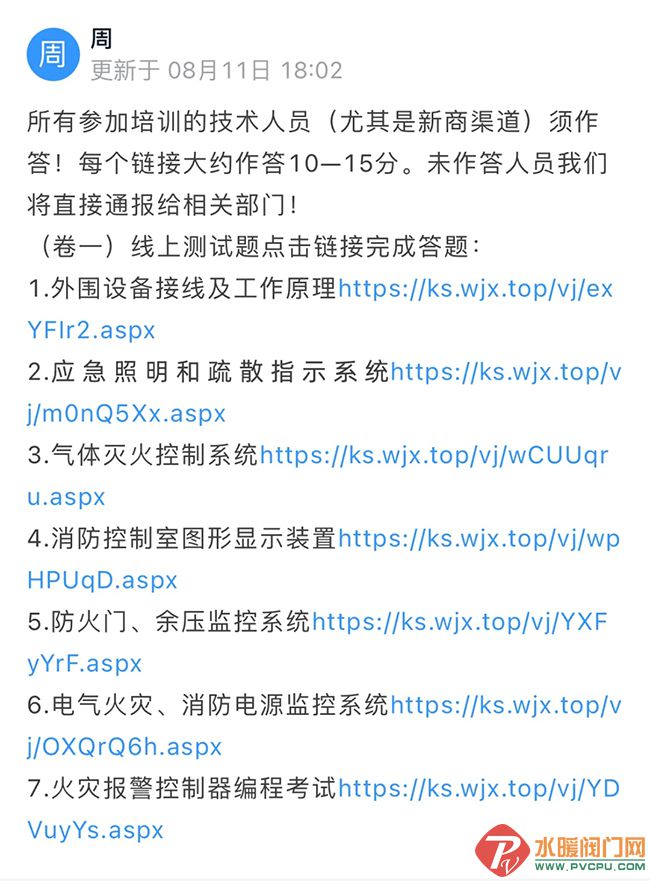This screenshot has width=650, height=881.
Task: Open the 电气火灾、消防电源监控系统 link
Action: (505, 705)
